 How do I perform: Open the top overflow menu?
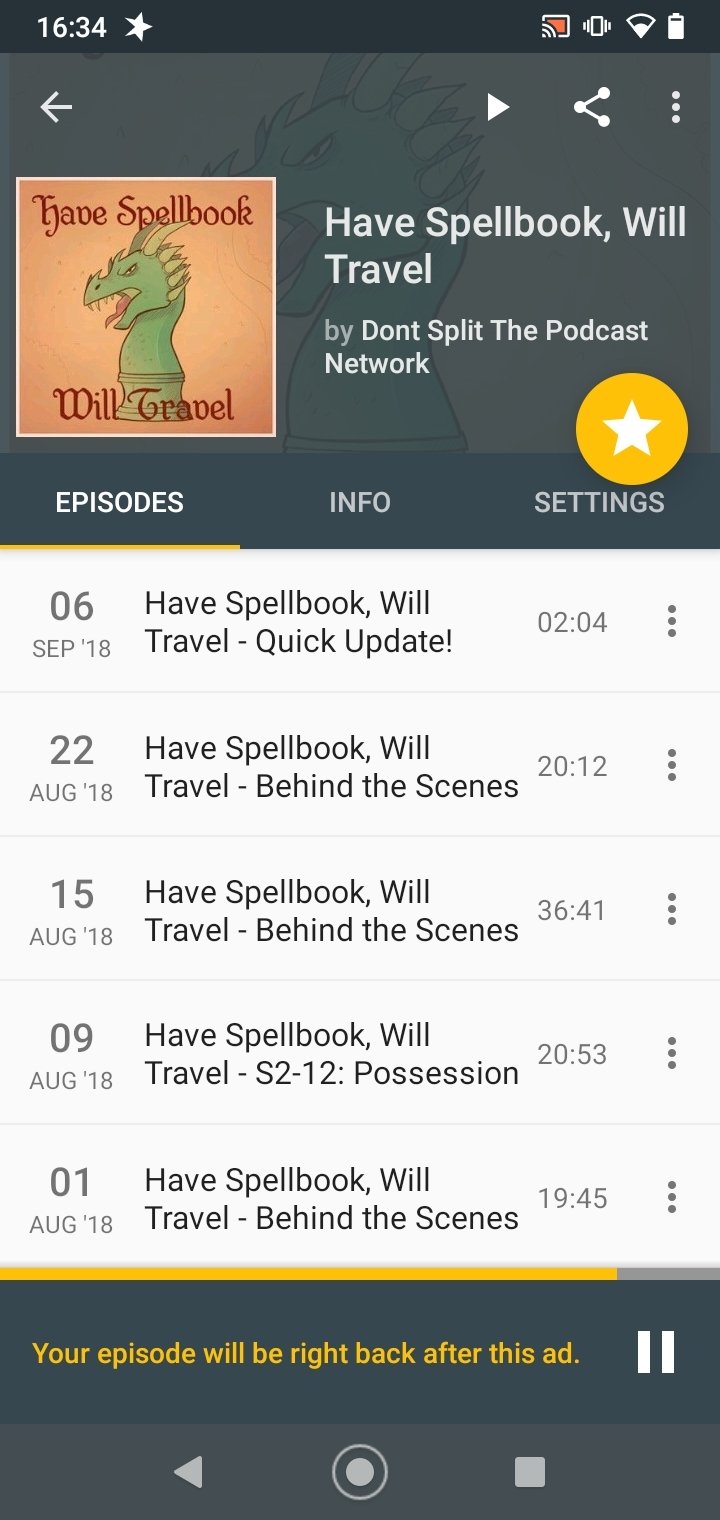coord(676,107)
